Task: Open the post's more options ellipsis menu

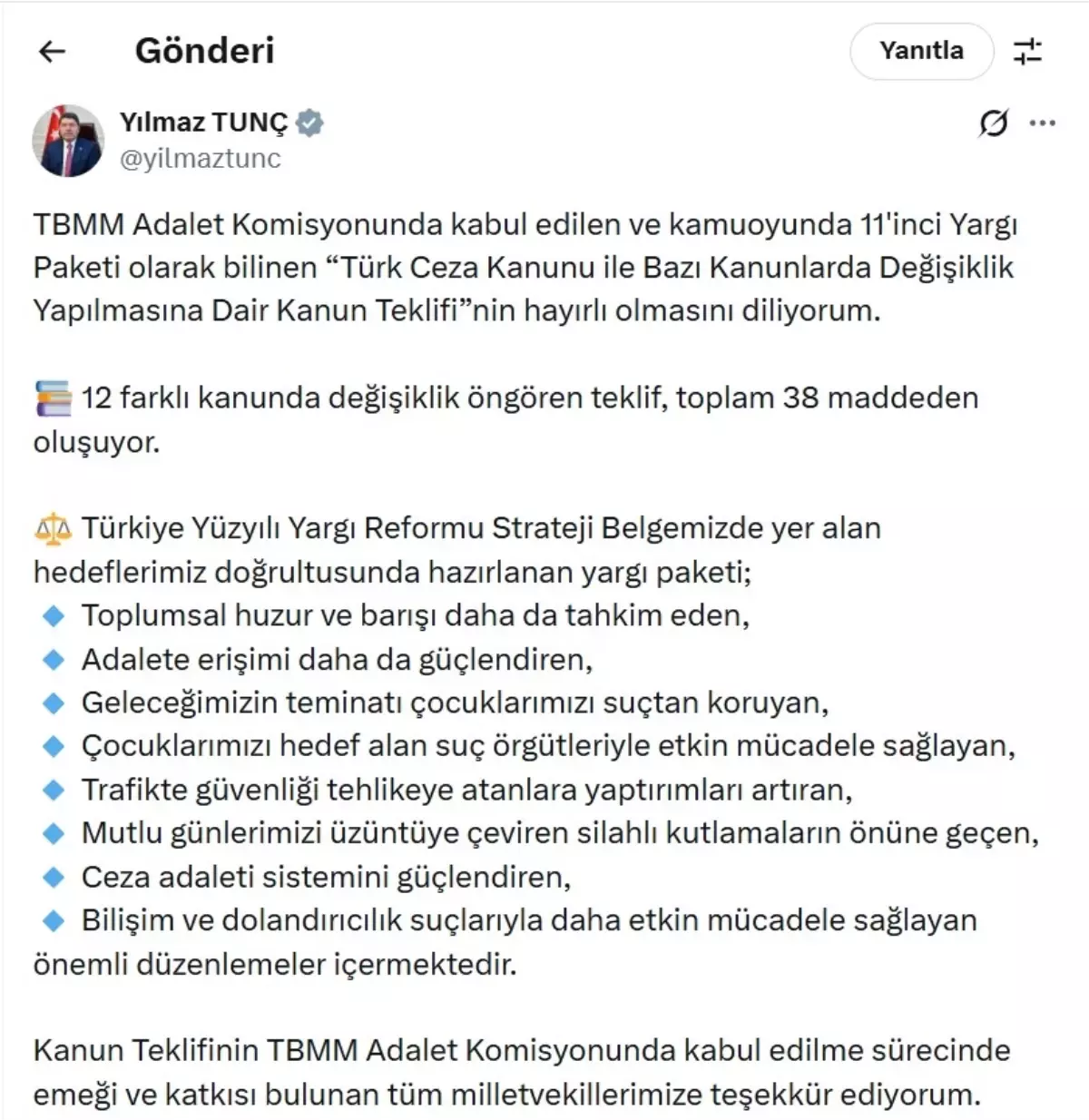Action: (1042, 124)
